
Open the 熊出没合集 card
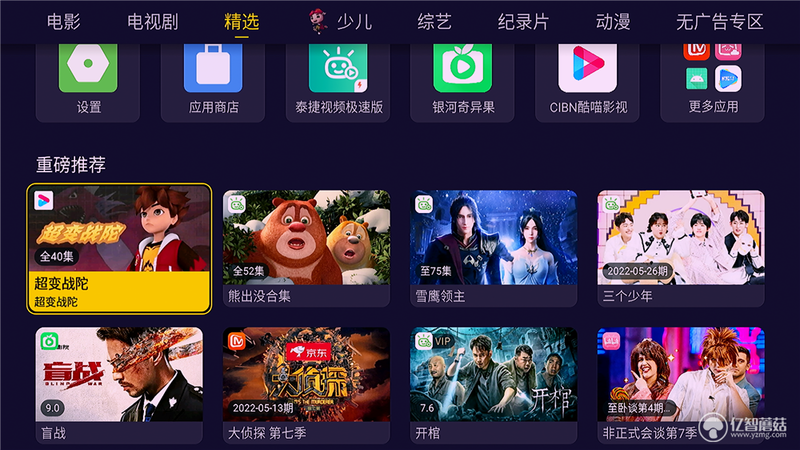point(306,248)
